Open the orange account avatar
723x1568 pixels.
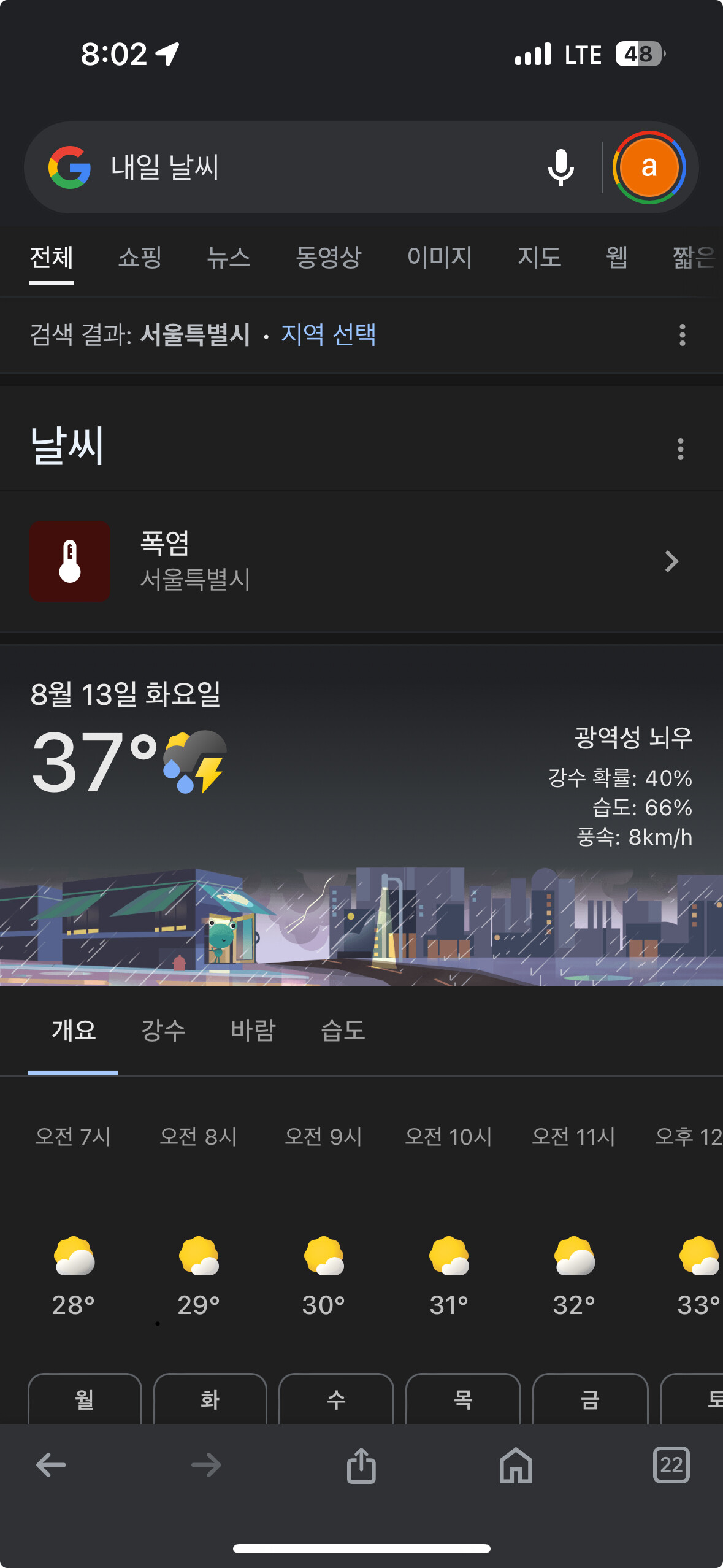649,167
